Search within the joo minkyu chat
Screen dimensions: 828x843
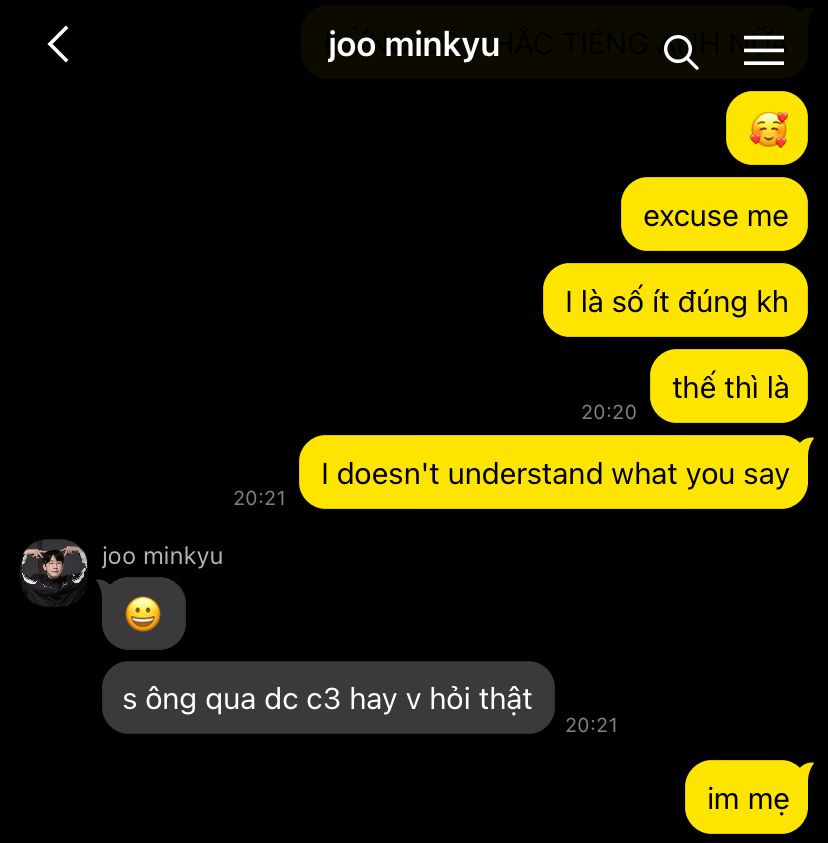click(681, 52)
